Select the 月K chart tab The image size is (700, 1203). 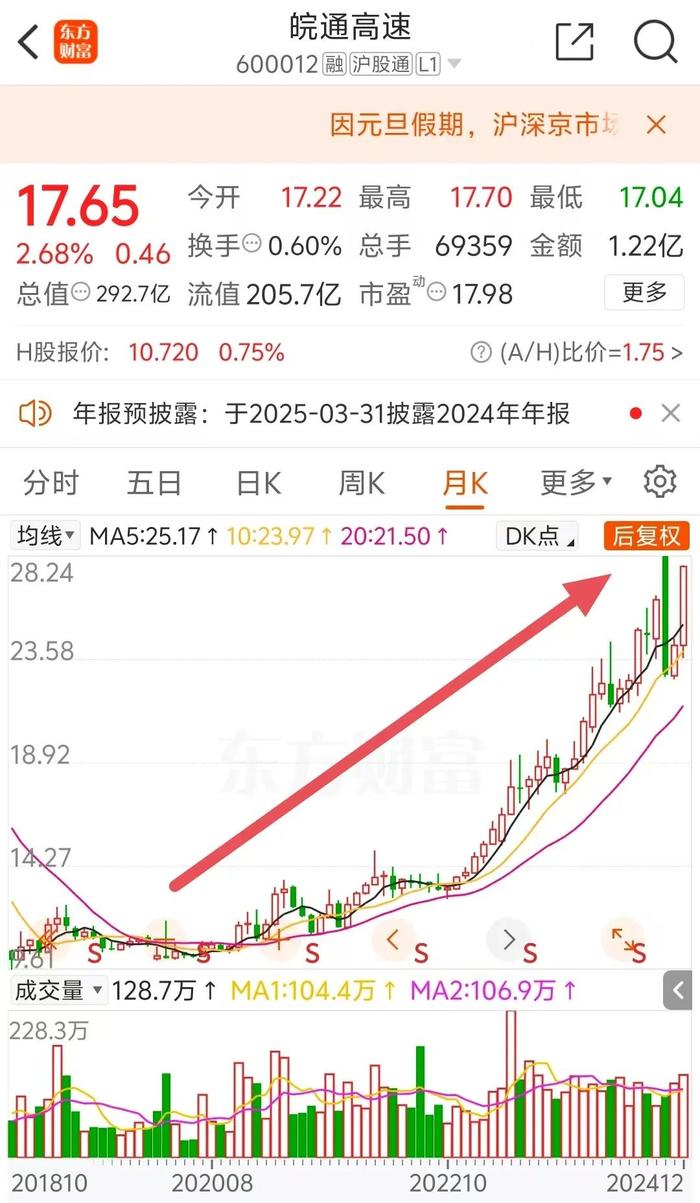click(465, 483)
